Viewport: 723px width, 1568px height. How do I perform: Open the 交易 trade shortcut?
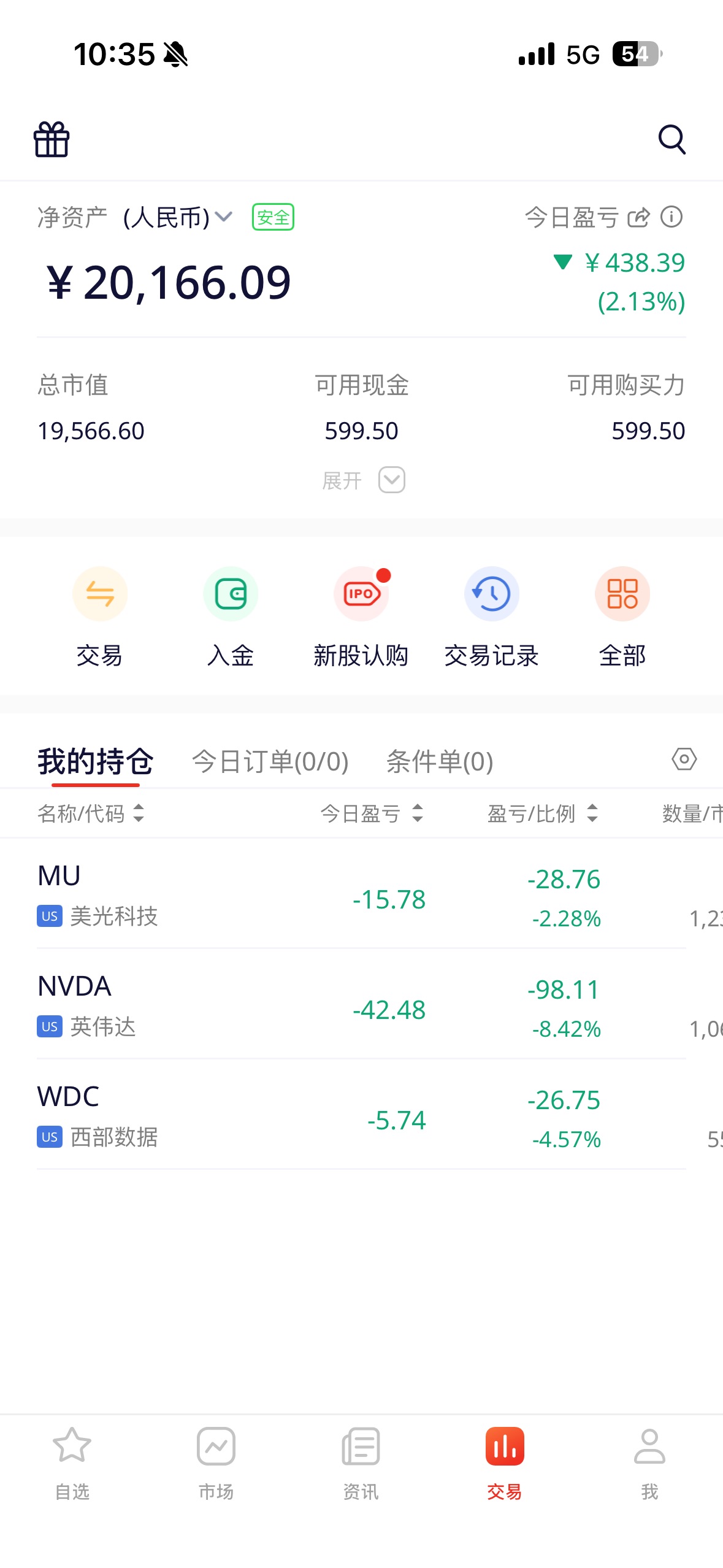point(99,617)
